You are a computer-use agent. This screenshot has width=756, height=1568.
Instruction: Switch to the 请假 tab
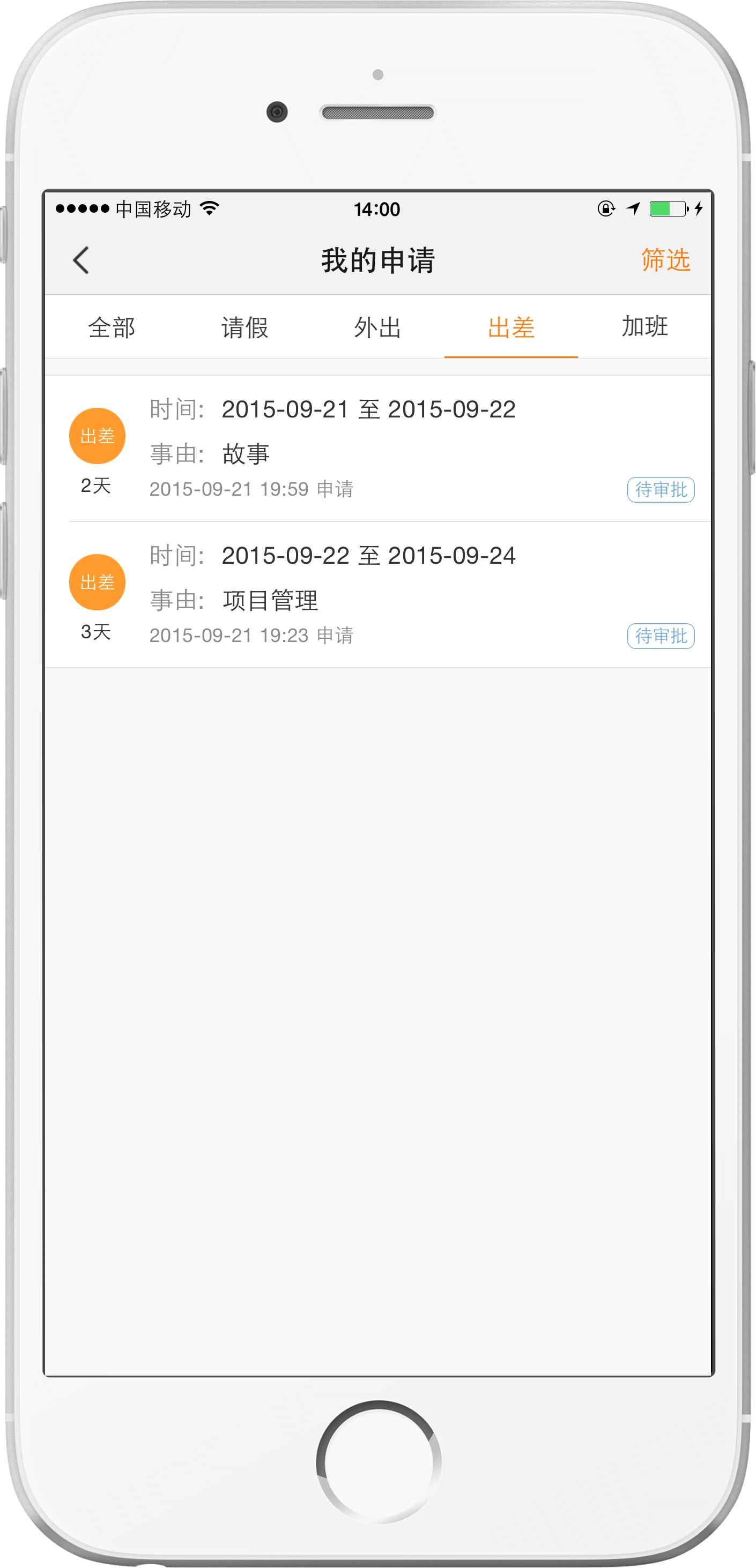point(244,327)
